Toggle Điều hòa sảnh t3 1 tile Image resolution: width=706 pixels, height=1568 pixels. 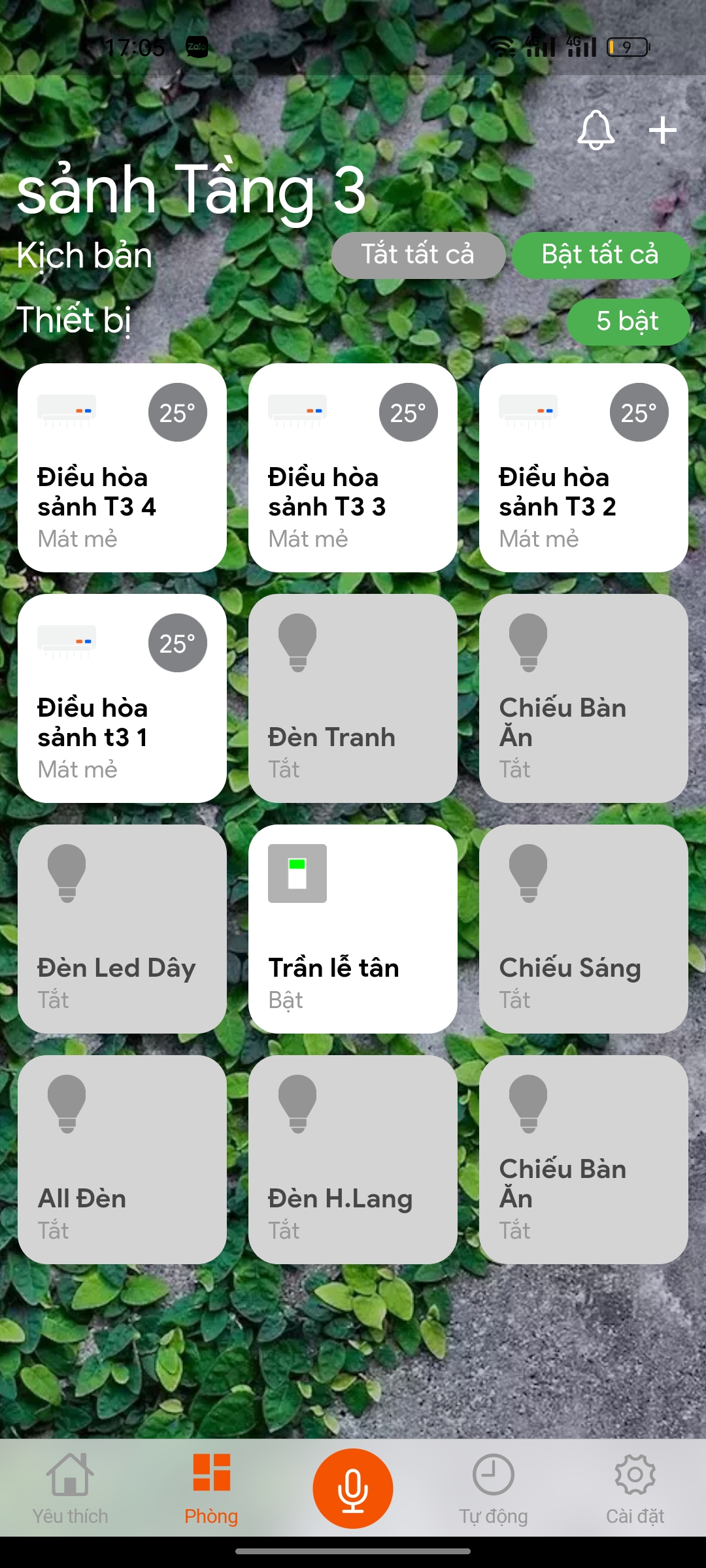point(122,698)
